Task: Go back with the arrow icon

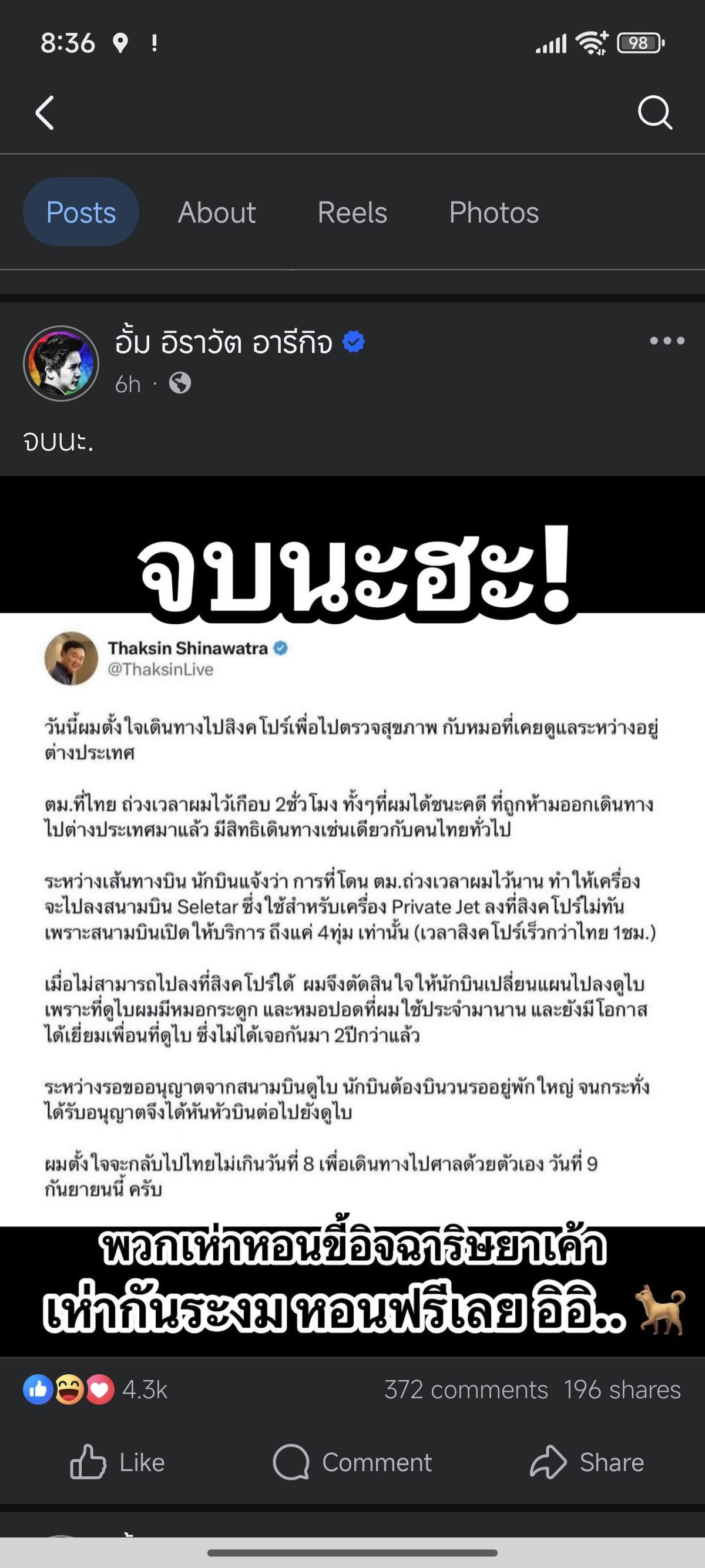Action: pyautogui.click(x=45, y=113)
